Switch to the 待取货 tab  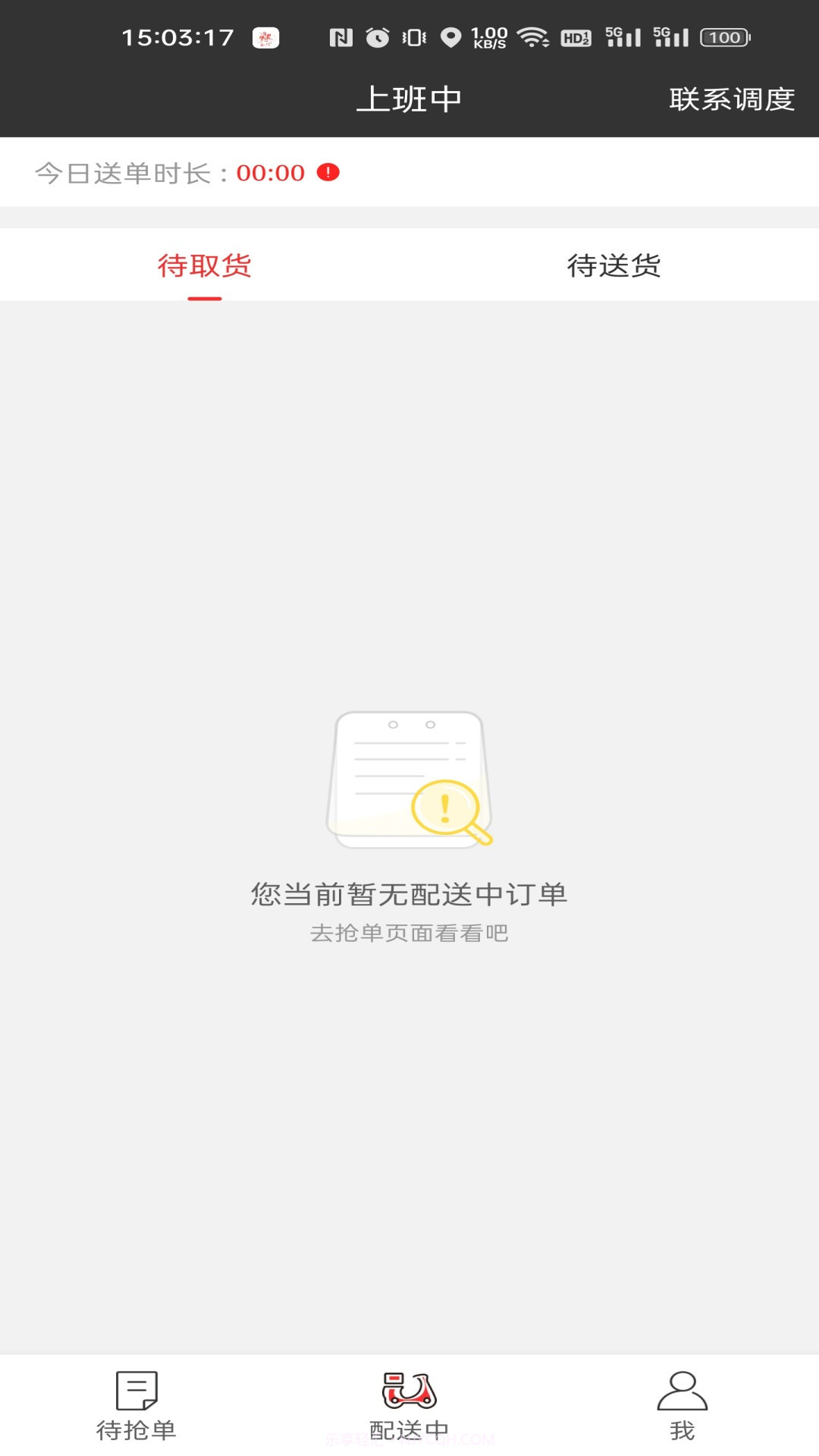click(x=205, y=265)
